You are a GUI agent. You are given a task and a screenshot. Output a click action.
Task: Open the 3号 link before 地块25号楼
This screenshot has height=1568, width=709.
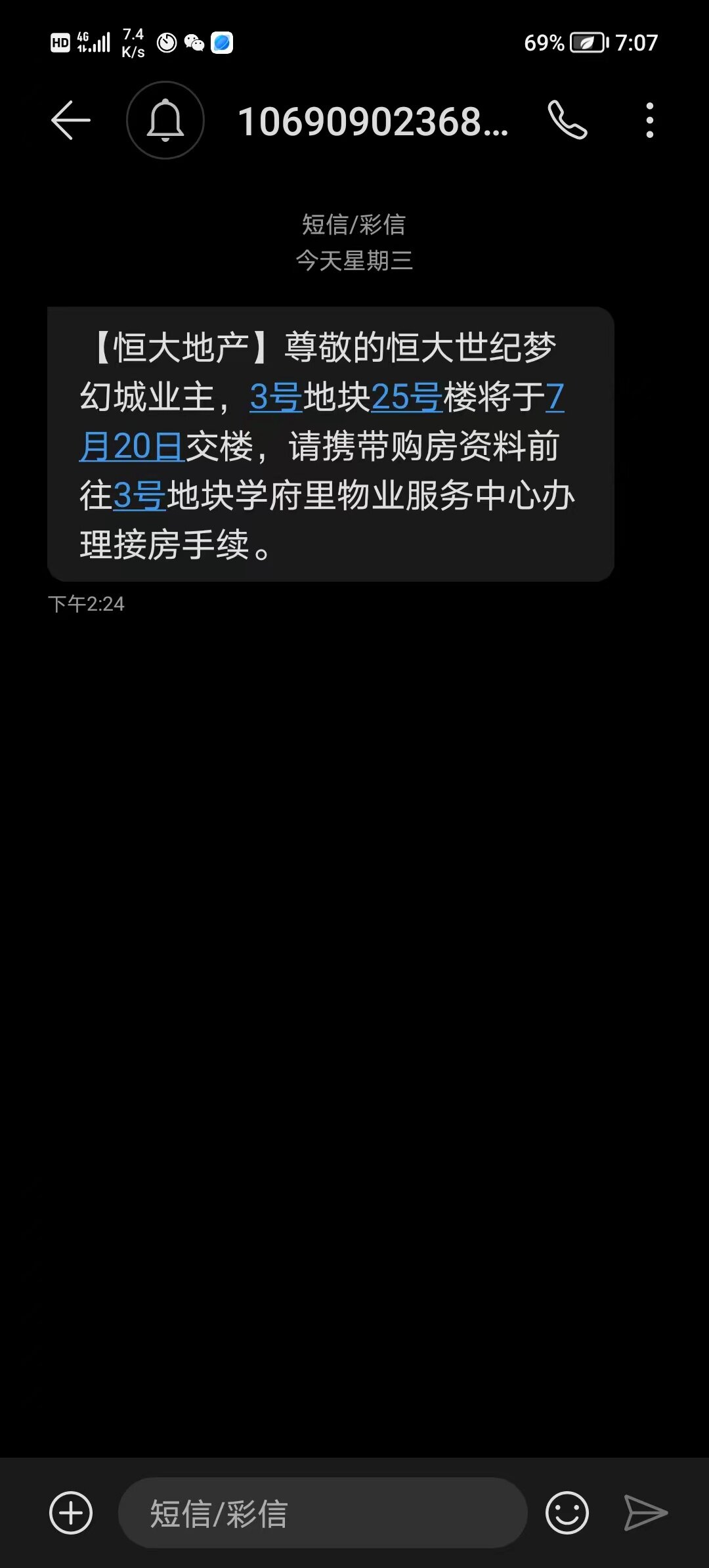coord(276,397)
